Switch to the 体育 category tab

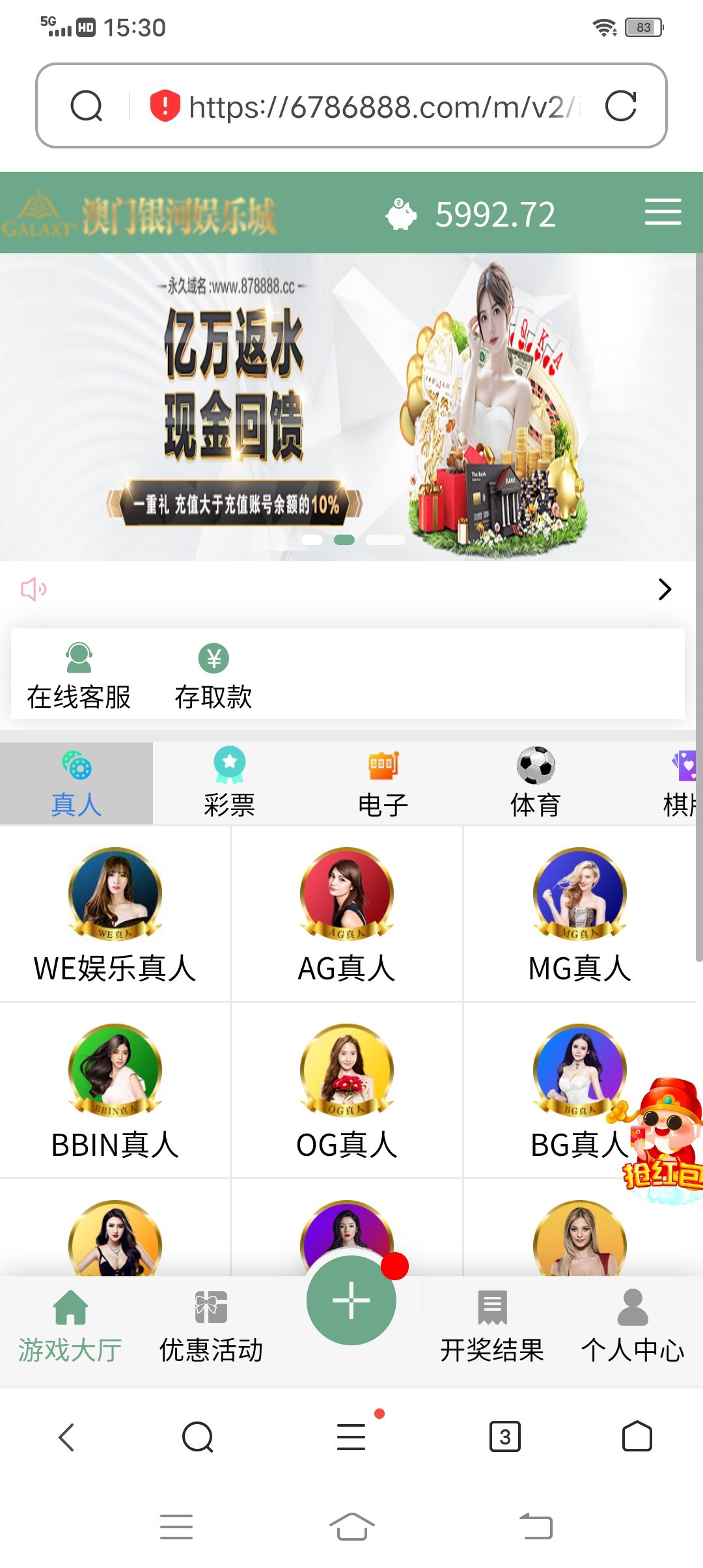(536, 783)
